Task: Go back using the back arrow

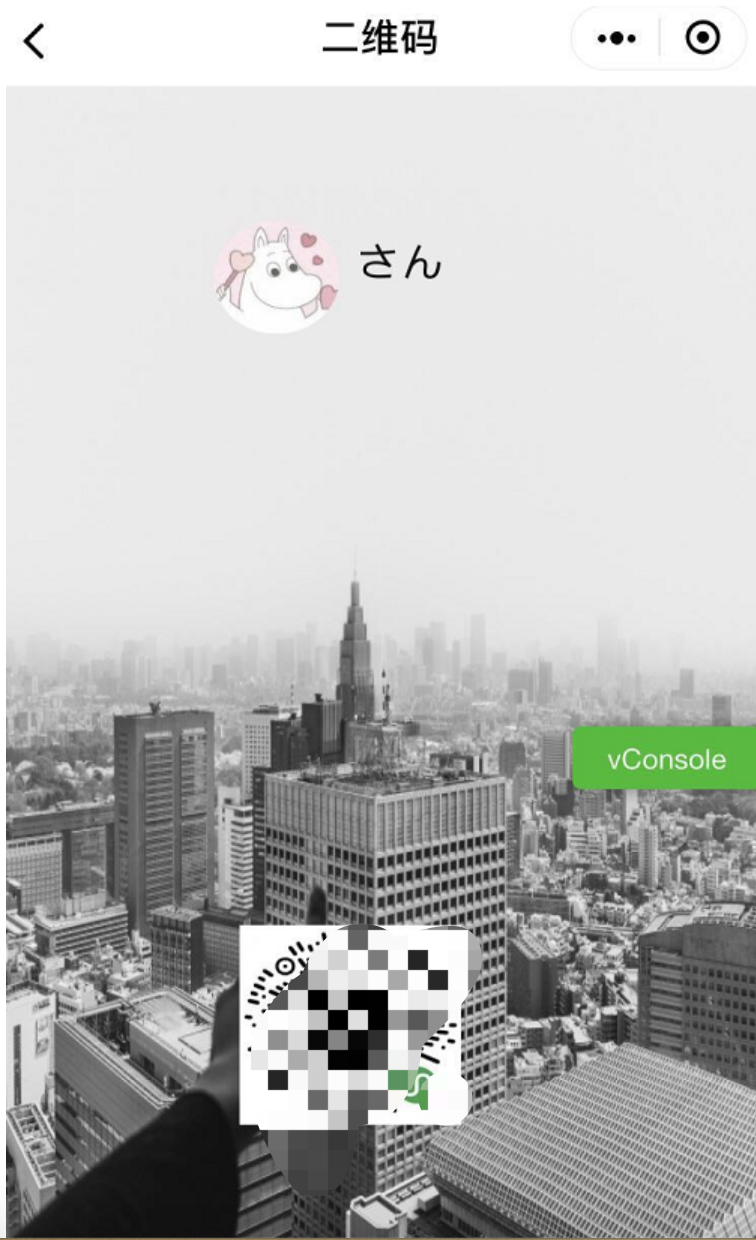Action: [x=34, y=41]
